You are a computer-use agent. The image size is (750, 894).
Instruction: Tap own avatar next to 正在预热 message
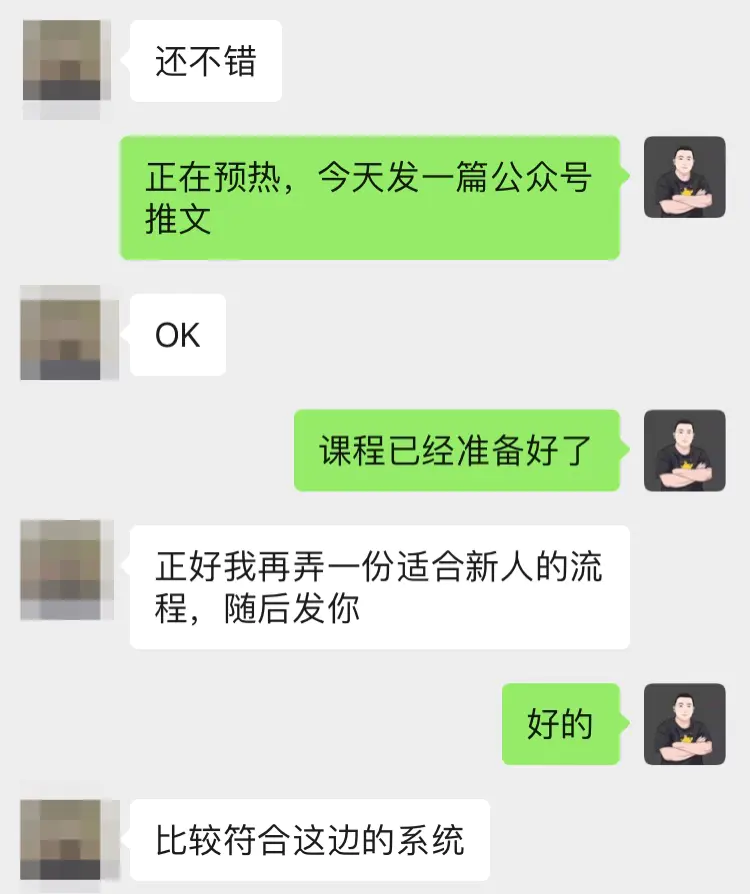[x=684, y=177]
